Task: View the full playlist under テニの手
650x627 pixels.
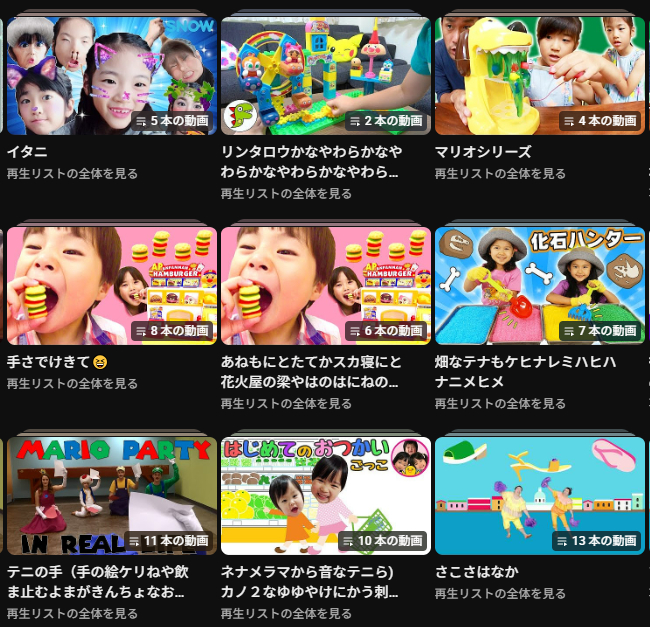Action: [72, 614]
